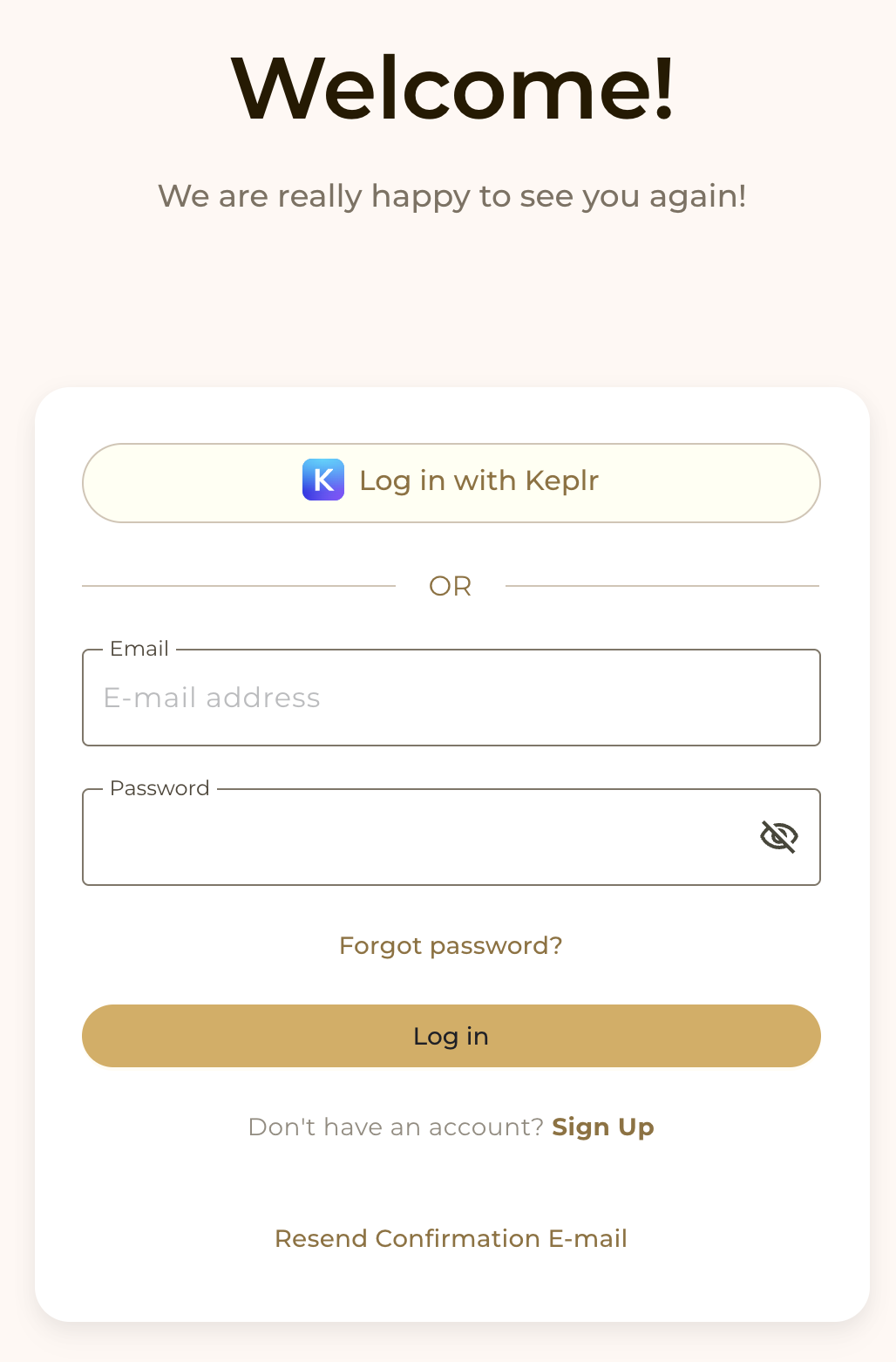896x1362 pixels.
Task: Click Resend Confirmation E-mail
Action: [451, 1238]
